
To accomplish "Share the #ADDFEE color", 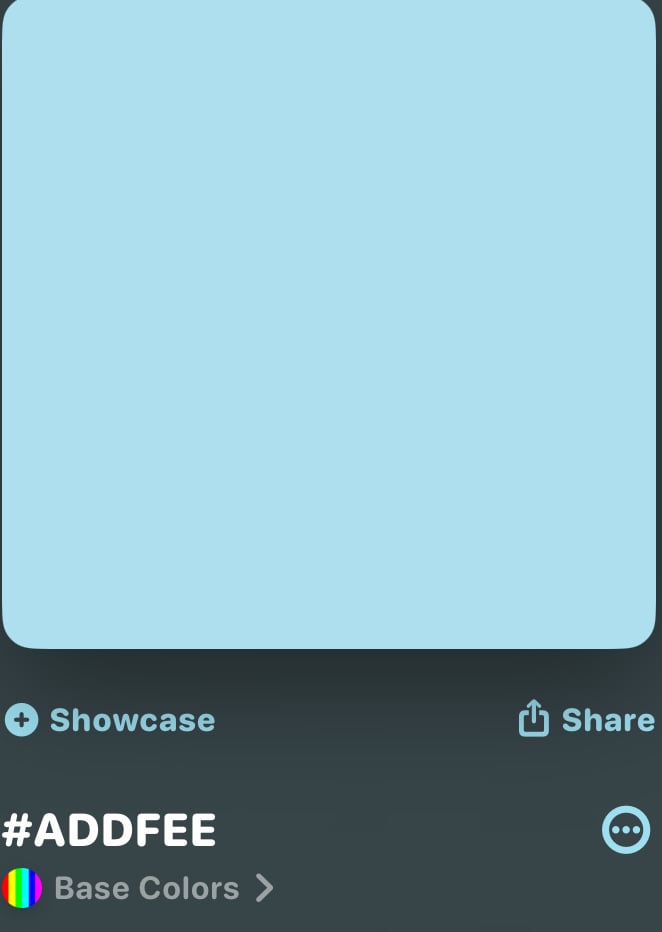I will tap(586, 720).
